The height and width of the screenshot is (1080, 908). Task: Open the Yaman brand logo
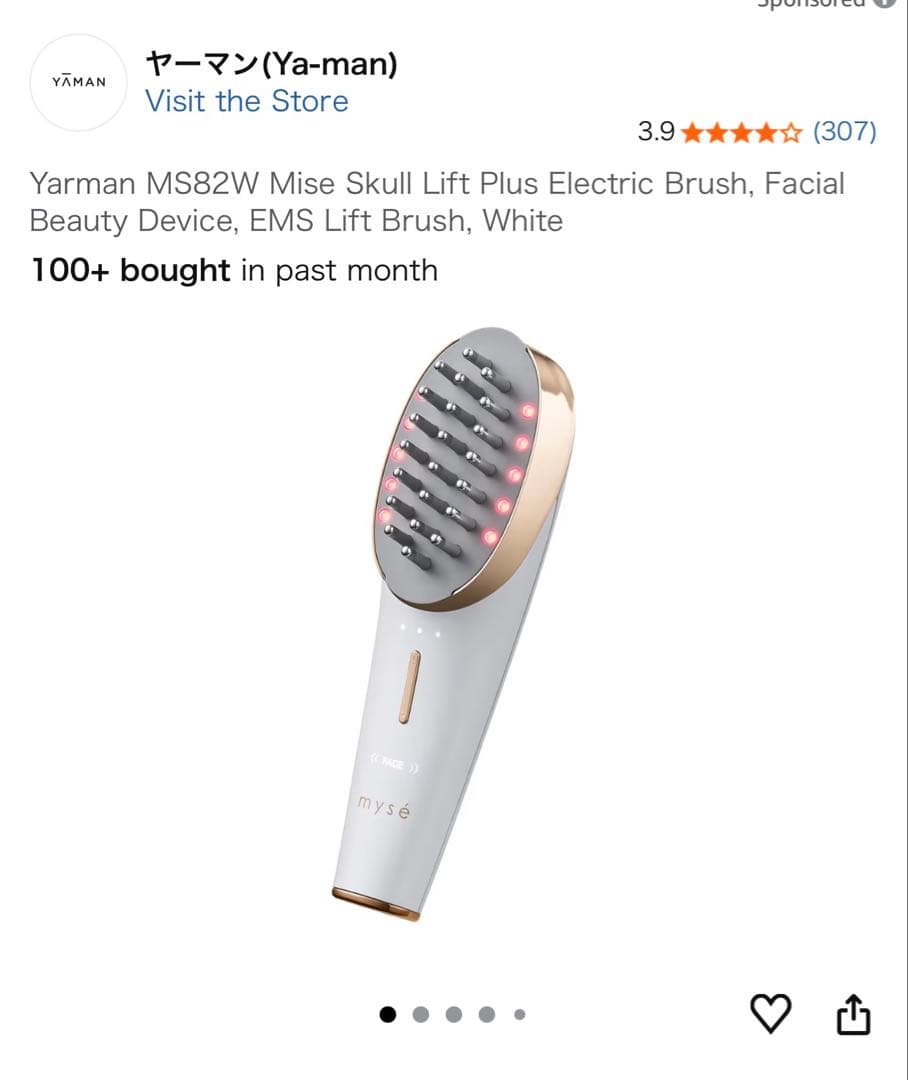pyautogui.click(x=78, y=82)
